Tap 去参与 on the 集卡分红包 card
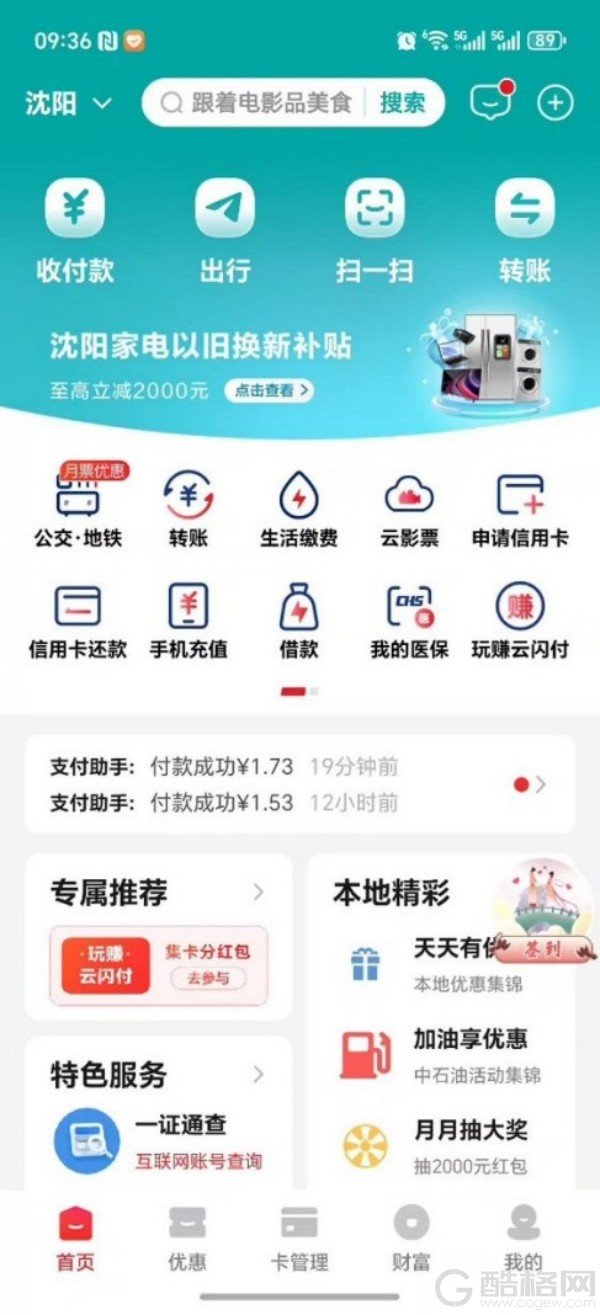The height and width of the screenshot is (1315, 600). click(x=206, y=979)
